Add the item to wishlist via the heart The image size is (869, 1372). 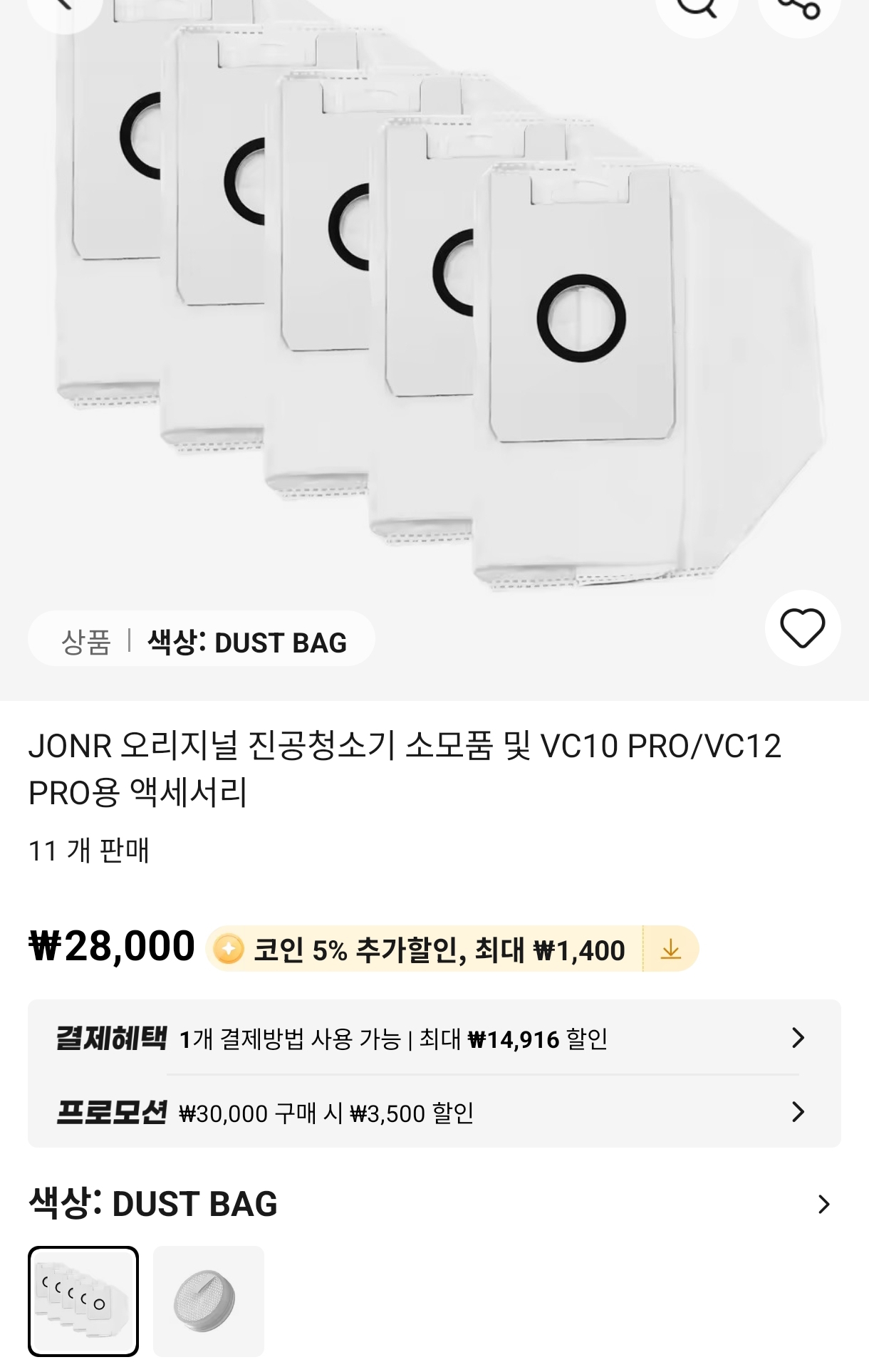pos(803,628)
